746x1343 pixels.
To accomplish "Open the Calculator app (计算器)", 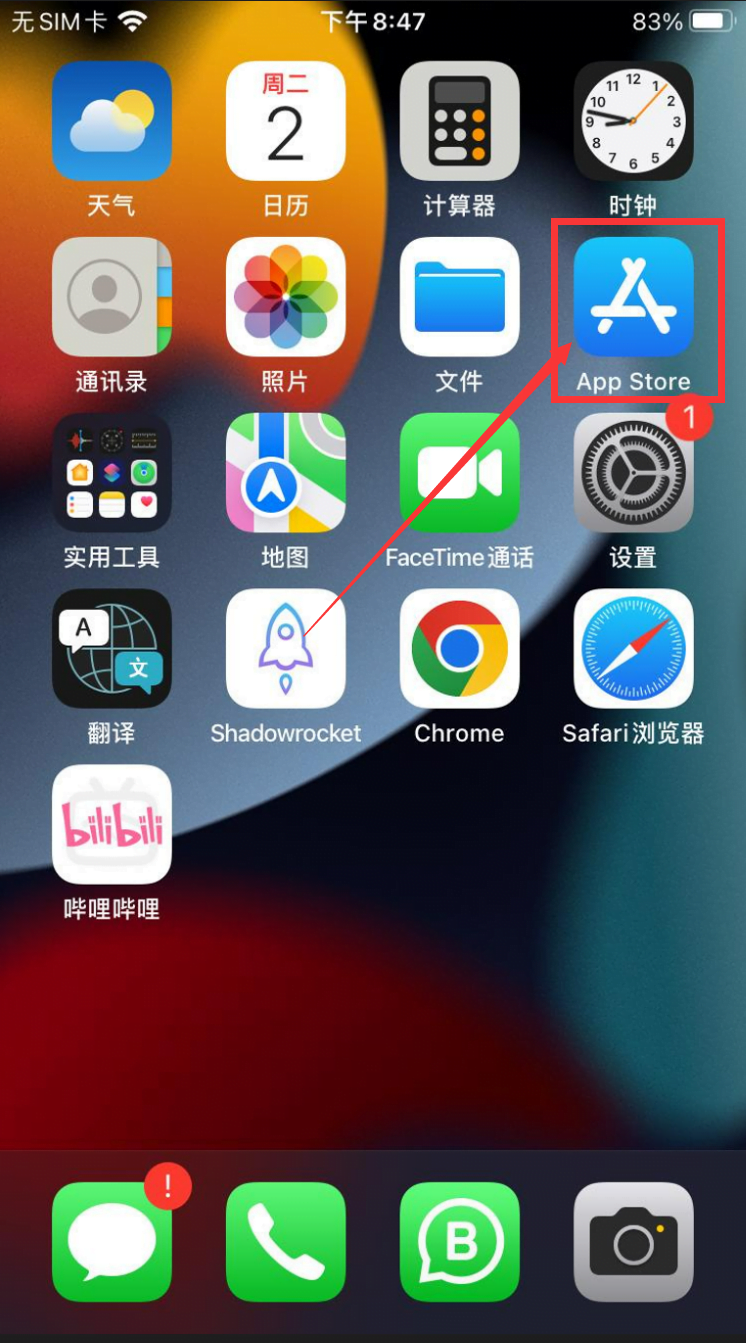I will pyautogui.click(x=459, y=120).
